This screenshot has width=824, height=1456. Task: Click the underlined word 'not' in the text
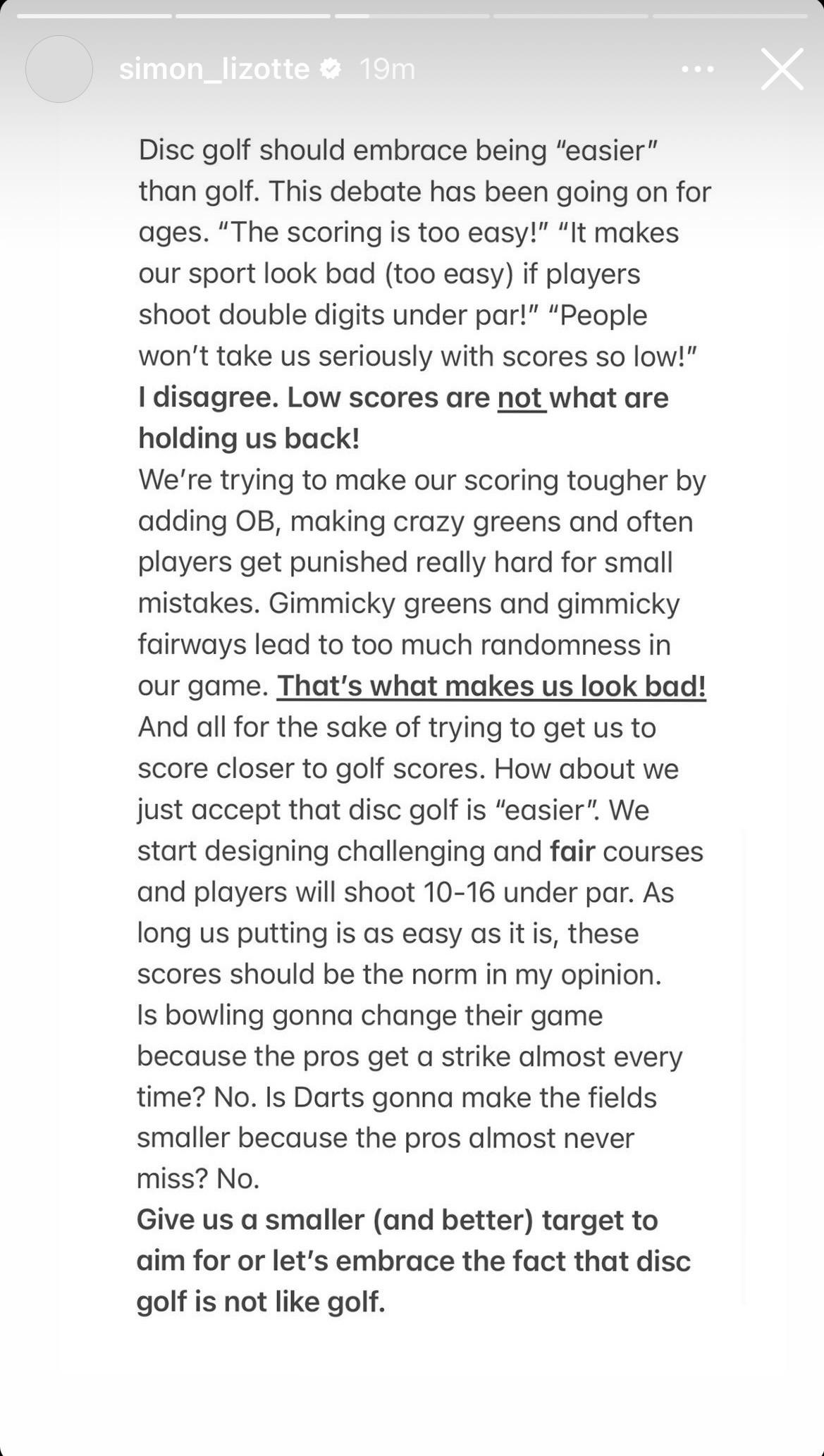519,398
